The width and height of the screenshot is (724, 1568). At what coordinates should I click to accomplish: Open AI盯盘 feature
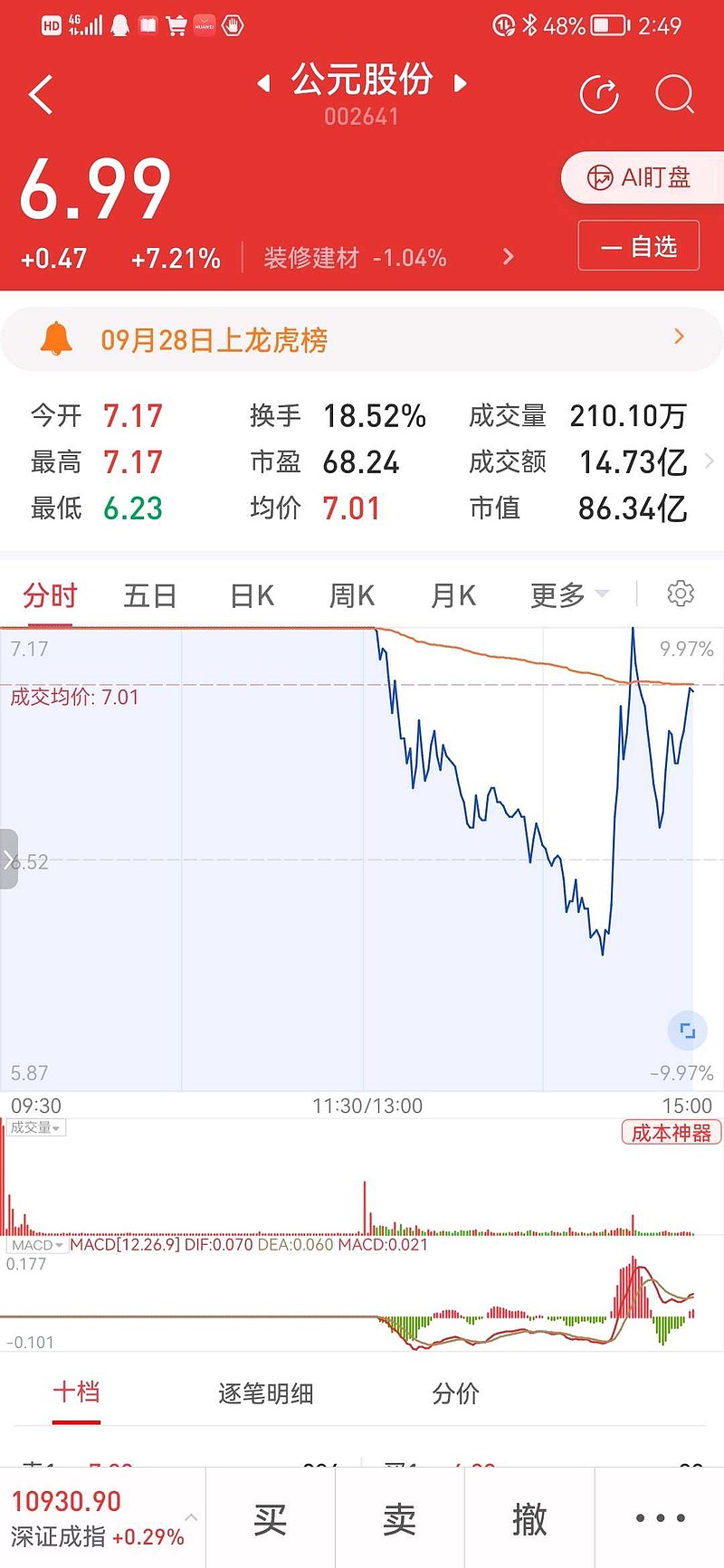pyautogui.click(x=643, y=177)
